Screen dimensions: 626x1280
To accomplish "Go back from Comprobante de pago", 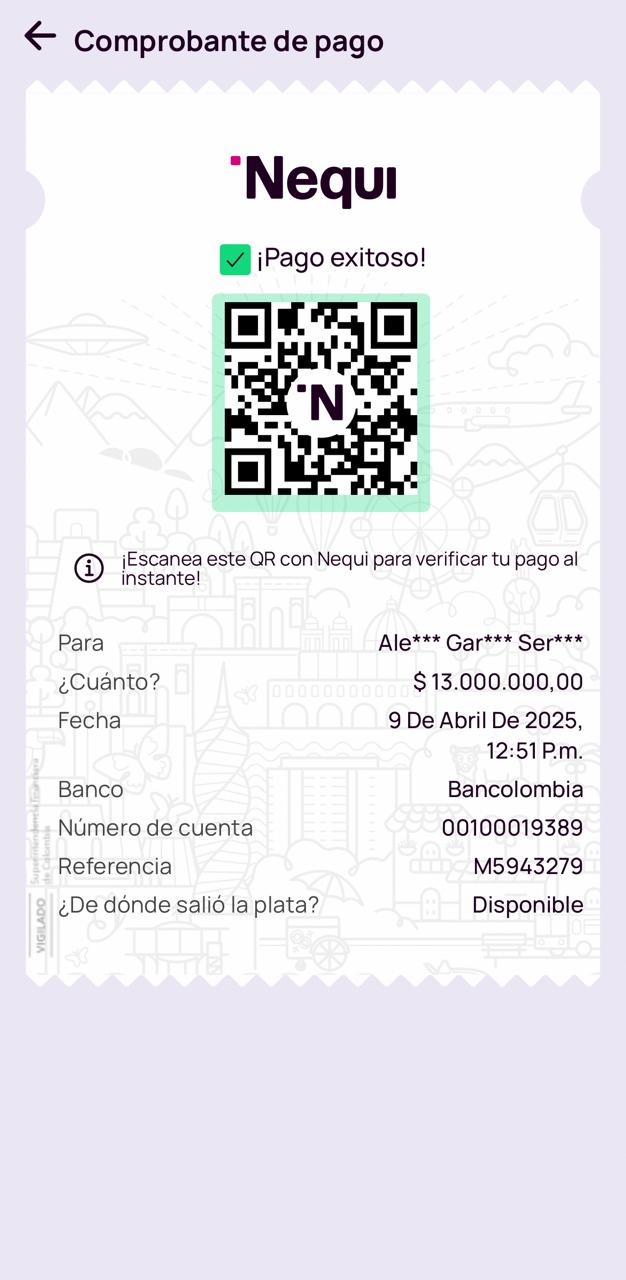I will coord(40,37).
